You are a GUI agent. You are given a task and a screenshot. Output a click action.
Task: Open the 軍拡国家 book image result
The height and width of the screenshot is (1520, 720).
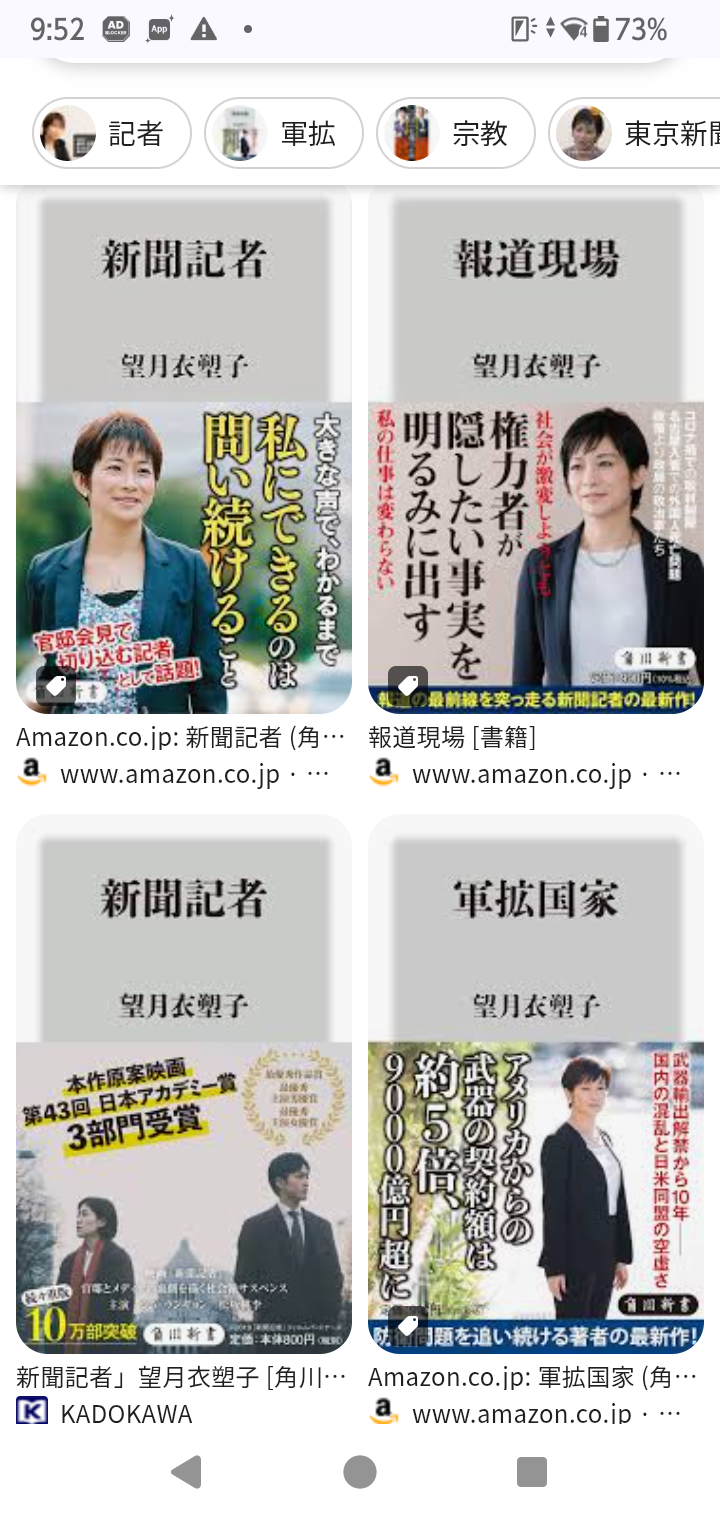click(x=536, y=1085)
